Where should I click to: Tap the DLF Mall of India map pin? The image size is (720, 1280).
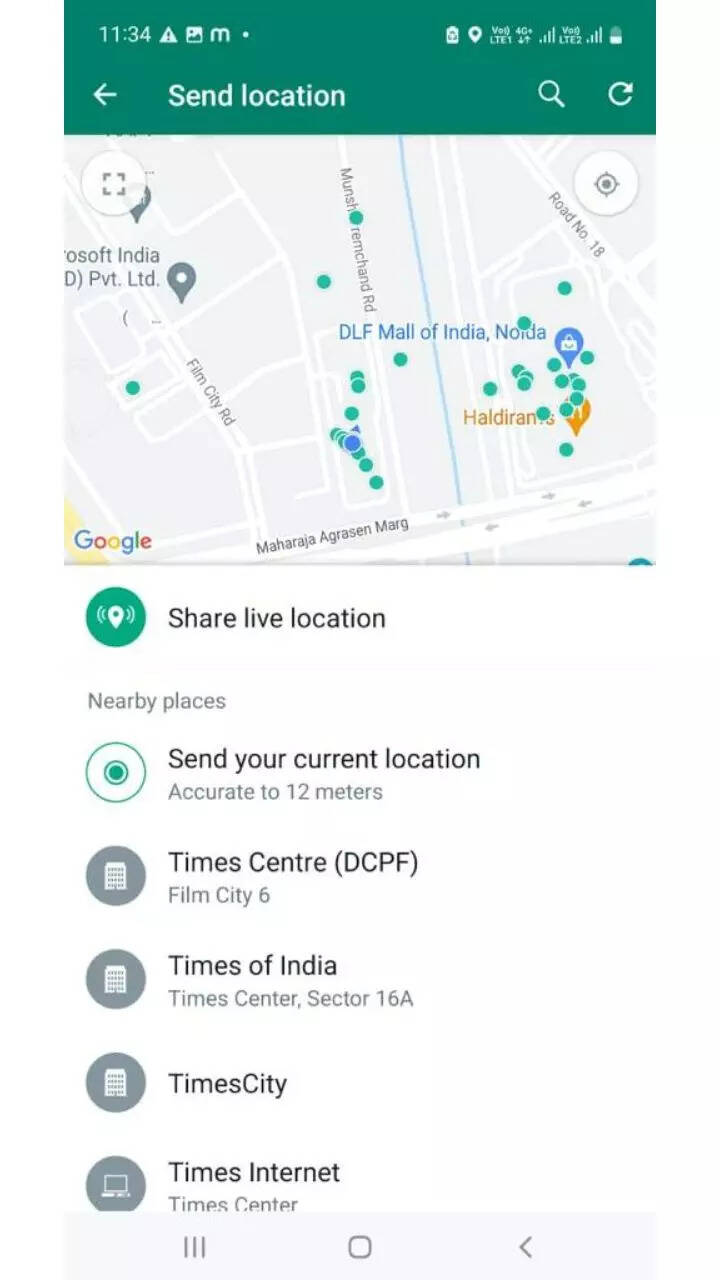tap(569, 346)
